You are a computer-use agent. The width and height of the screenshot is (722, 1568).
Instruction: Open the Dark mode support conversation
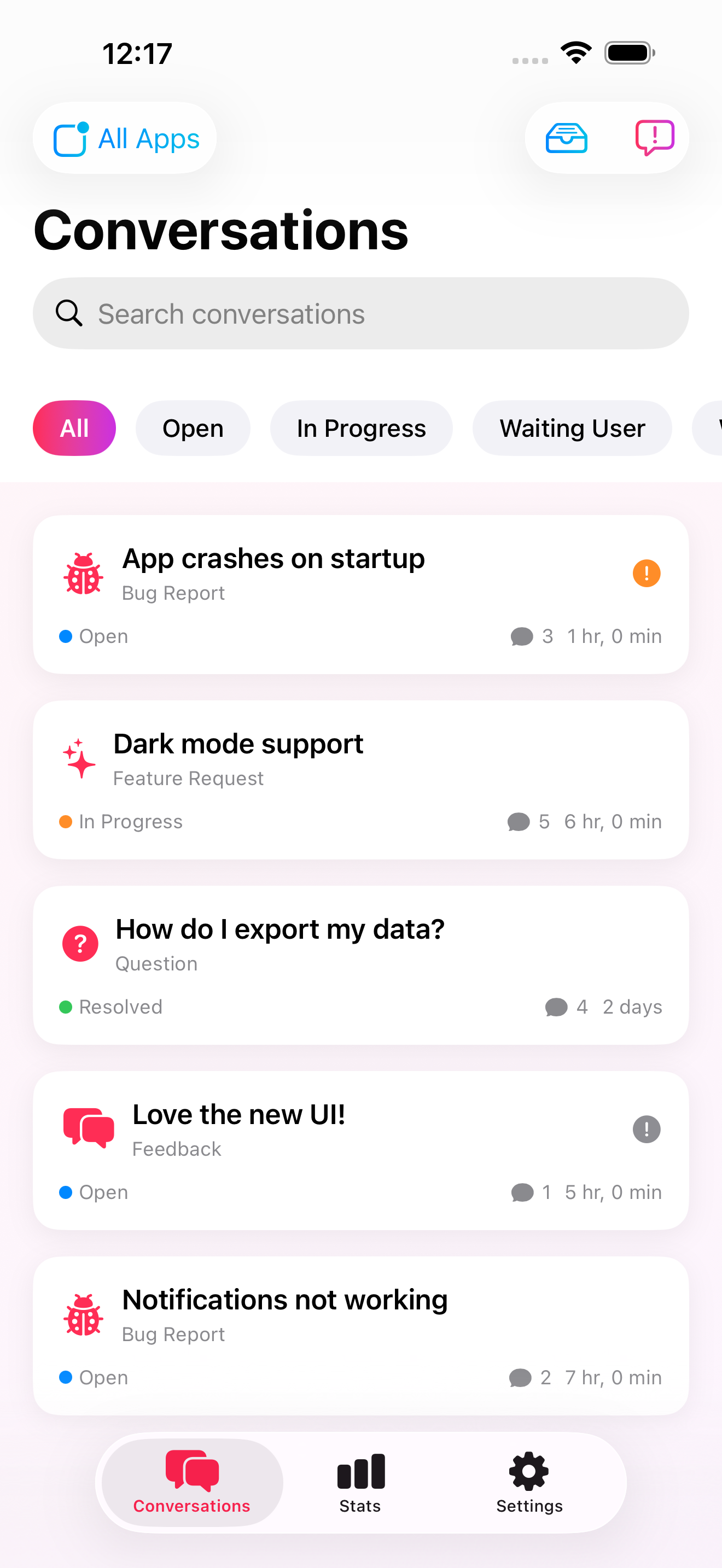tap(361, 781)
